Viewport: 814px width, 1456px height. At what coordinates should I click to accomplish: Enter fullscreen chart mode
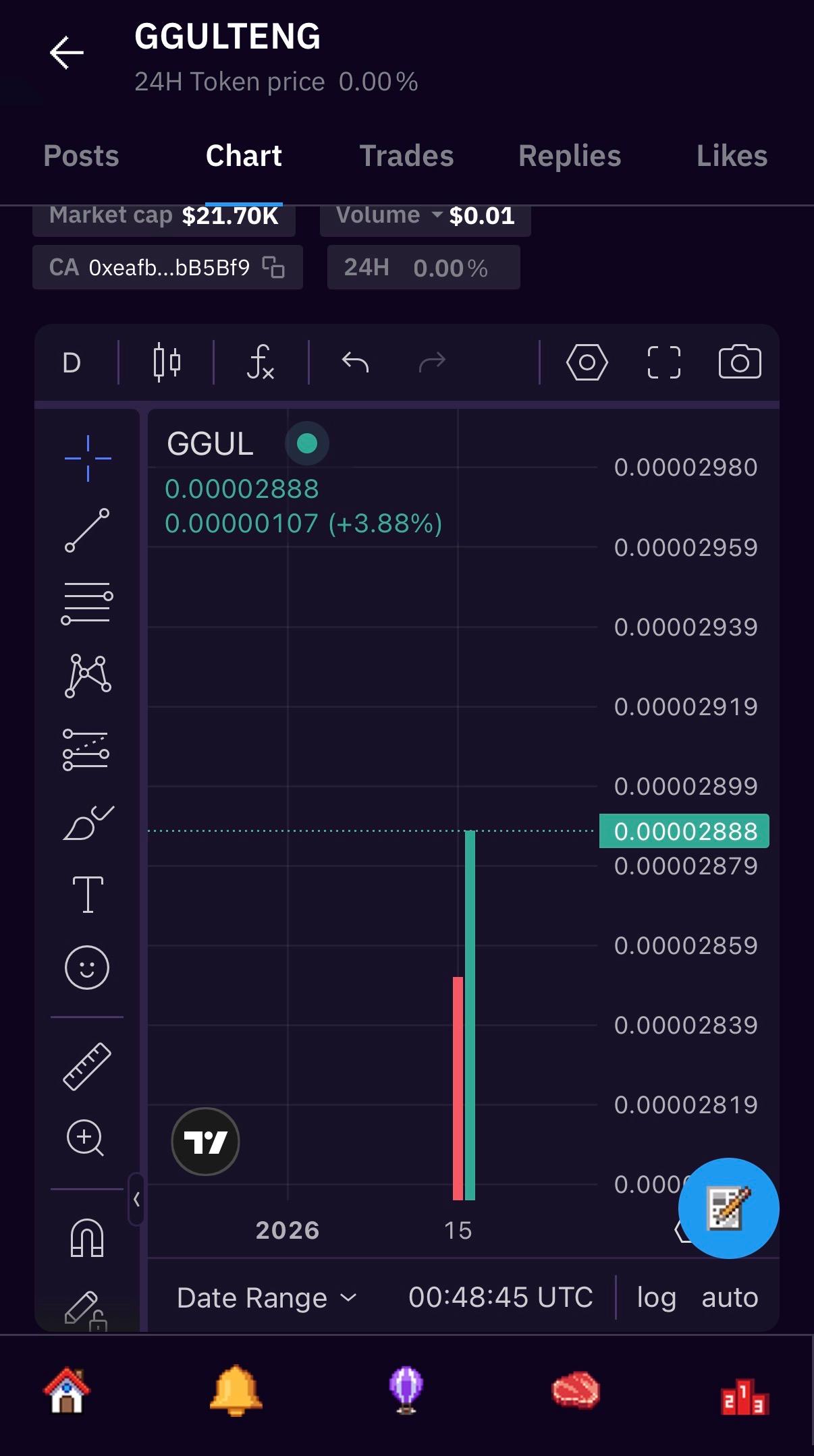click(663, 363)
